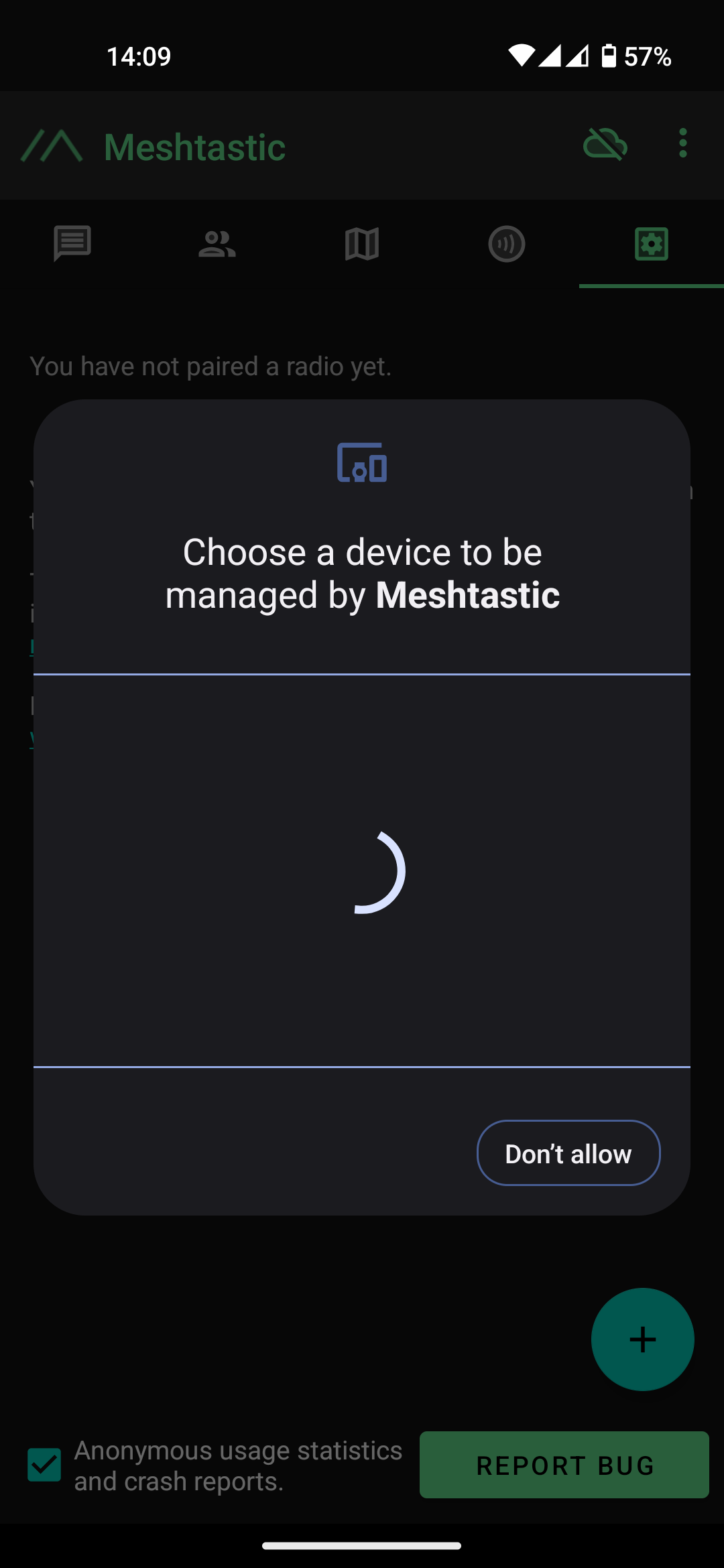Uncheck anonymous usage statistics and crash reports

(43, 1465)
